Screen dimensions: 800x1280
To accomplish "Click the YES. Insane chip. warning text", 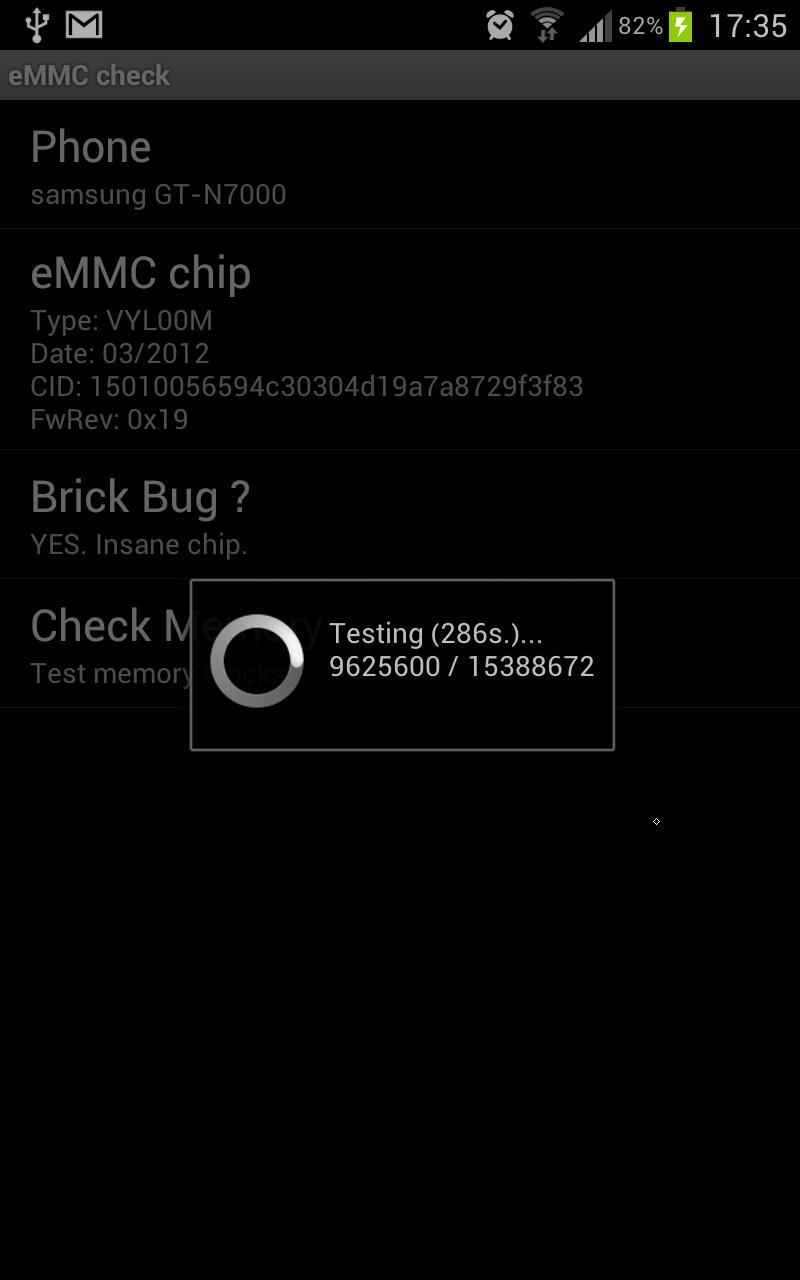I will coord(140,544).
